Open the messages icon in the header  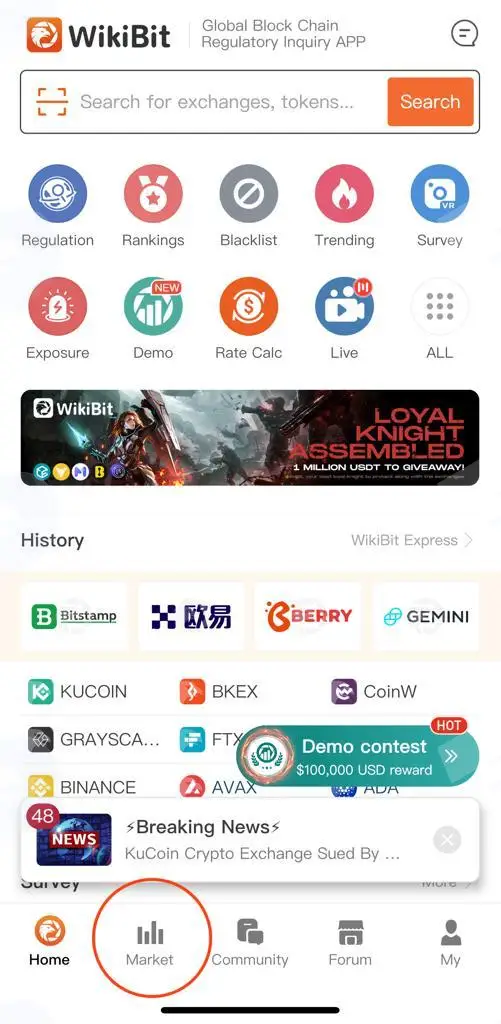[x=464, y=33]
